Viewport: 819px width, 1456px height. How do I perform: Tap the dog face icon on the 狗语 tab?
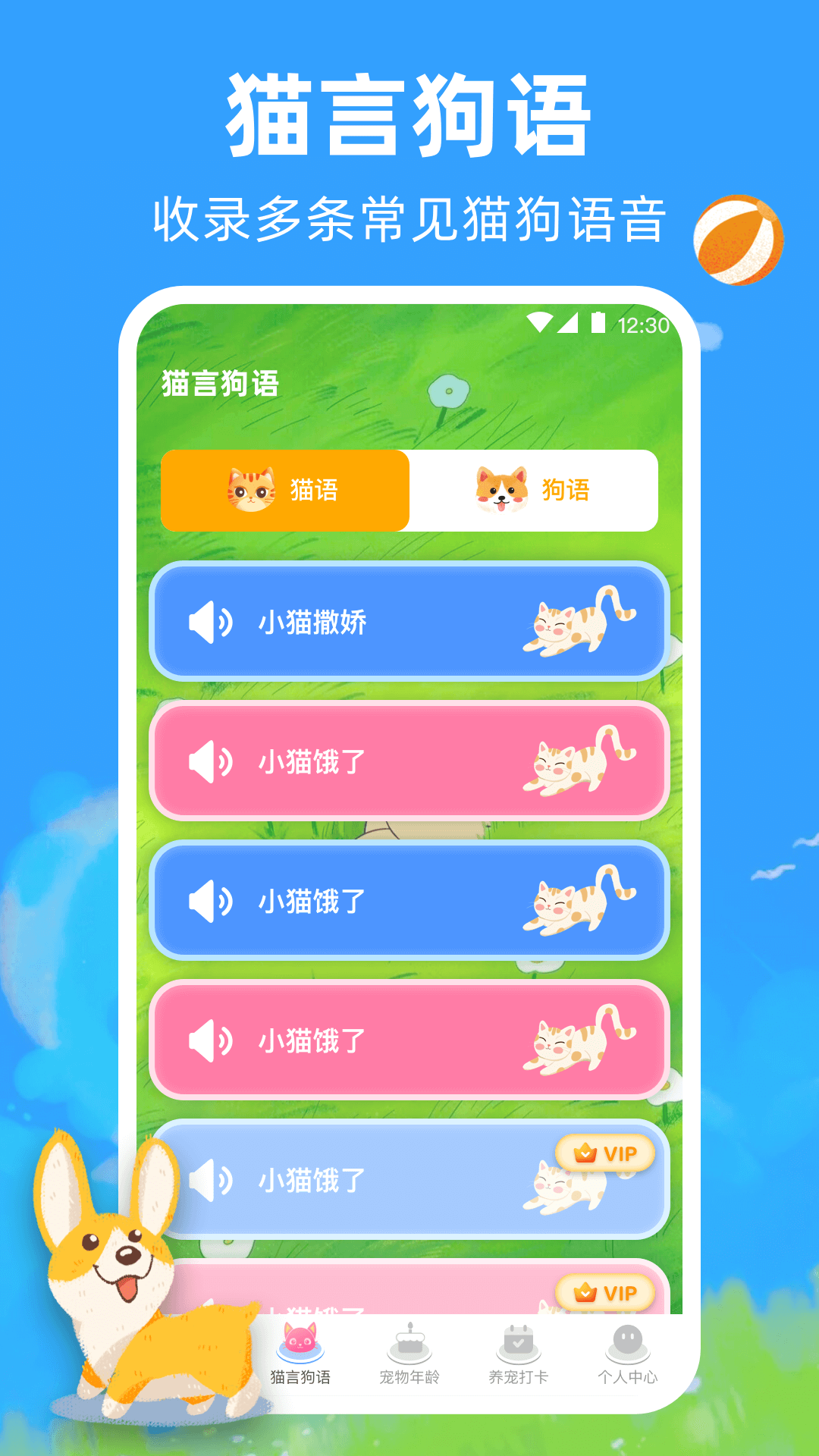[x=501, y=491]
